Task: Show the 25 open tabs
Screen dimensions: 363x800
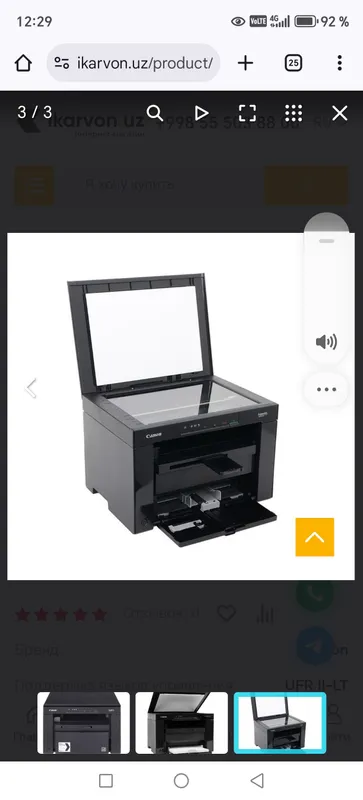Action: click(293, 63)
